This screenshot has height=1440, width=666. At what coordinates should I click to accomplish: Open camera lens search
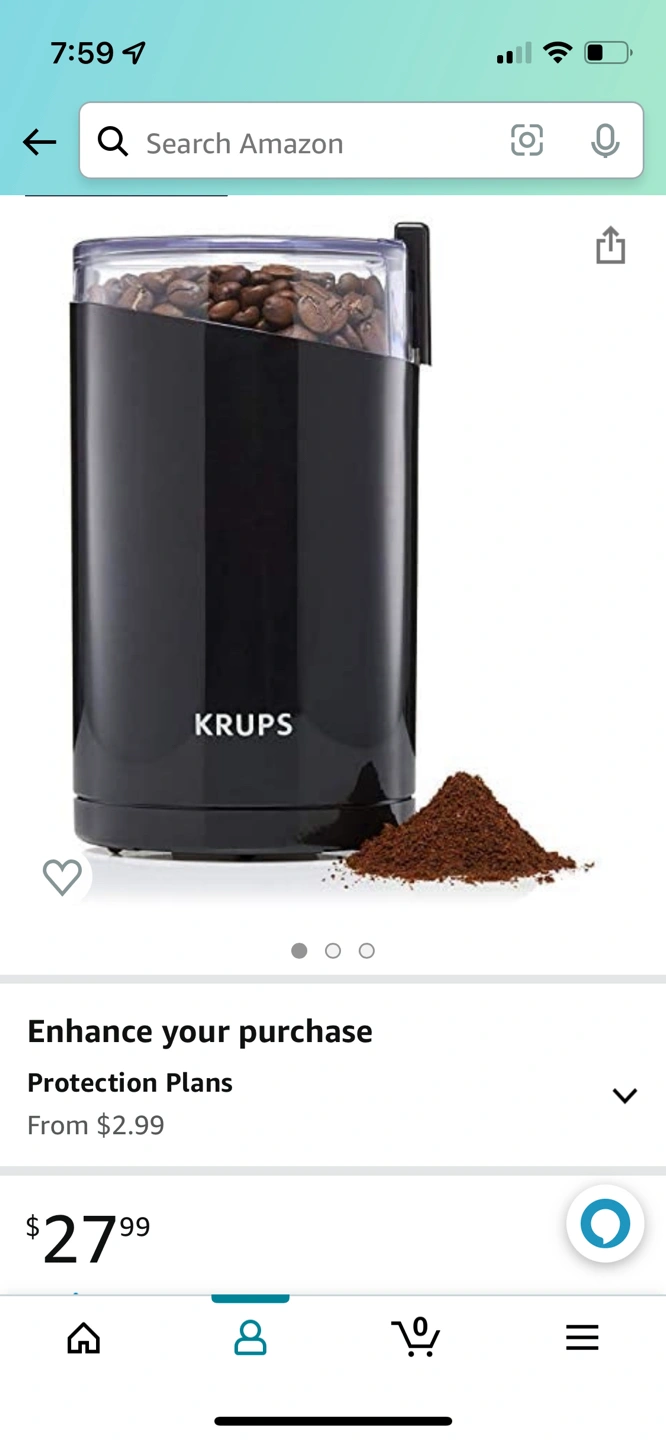coord(527,141)
